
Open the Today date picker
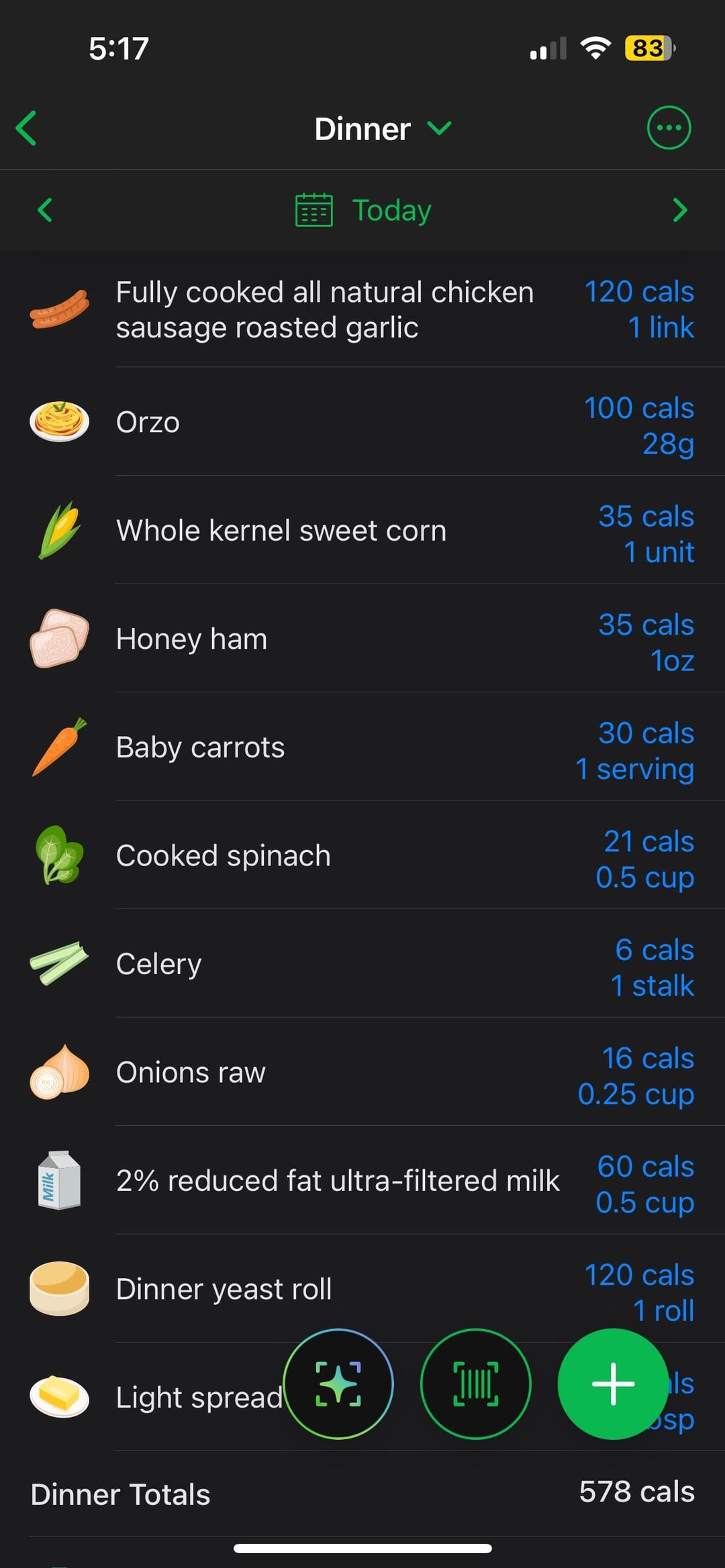tap(363, 210)
